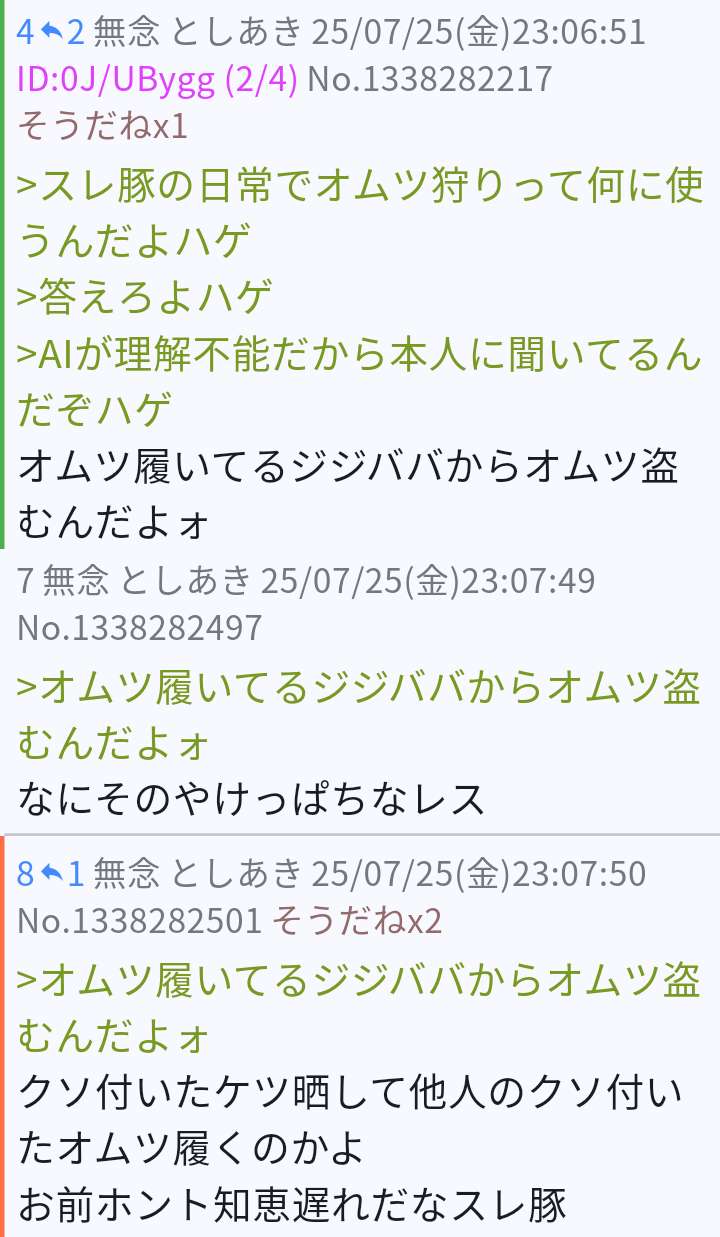Open post number No.1338282217
This screenshot has width=720, height=1237.
coord(430,79)
